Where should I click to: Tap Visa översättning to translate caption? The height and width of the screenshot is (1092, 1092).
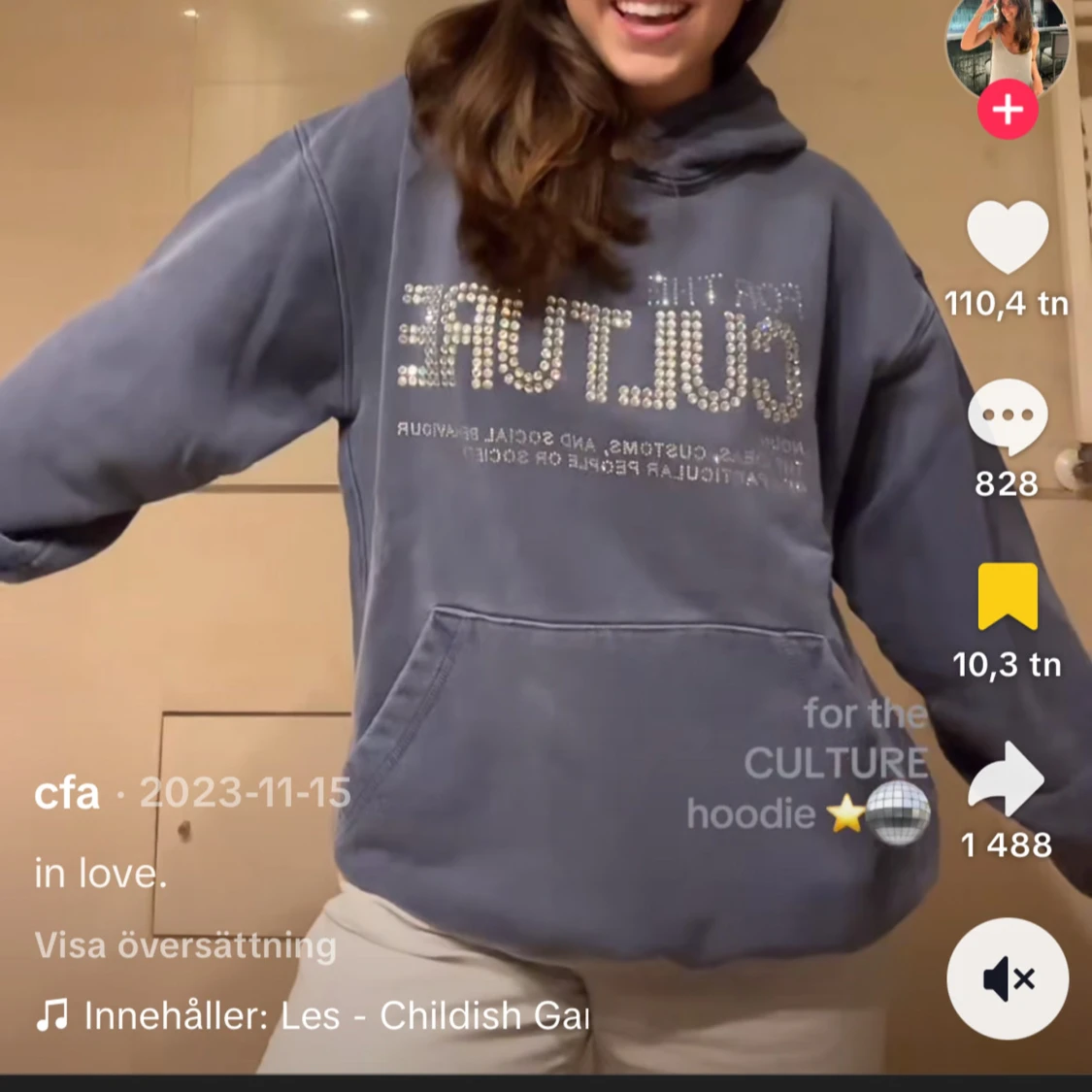pos(185,945)
